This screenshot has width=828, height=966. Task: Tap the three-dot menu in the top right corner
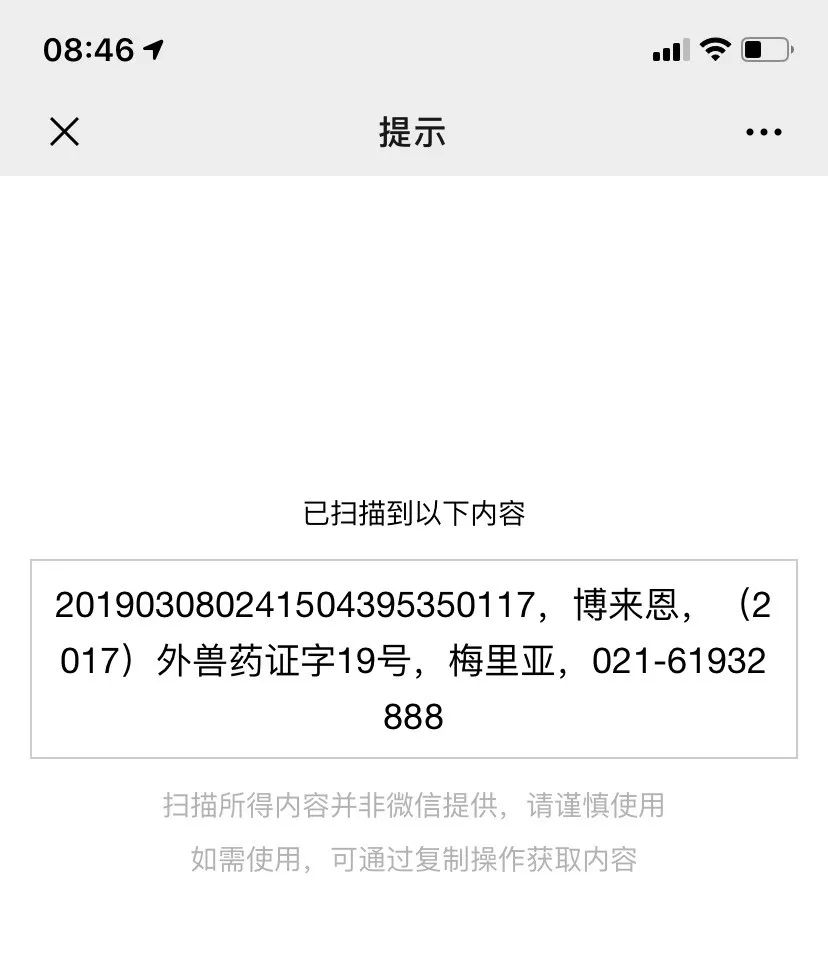(763, 131)
